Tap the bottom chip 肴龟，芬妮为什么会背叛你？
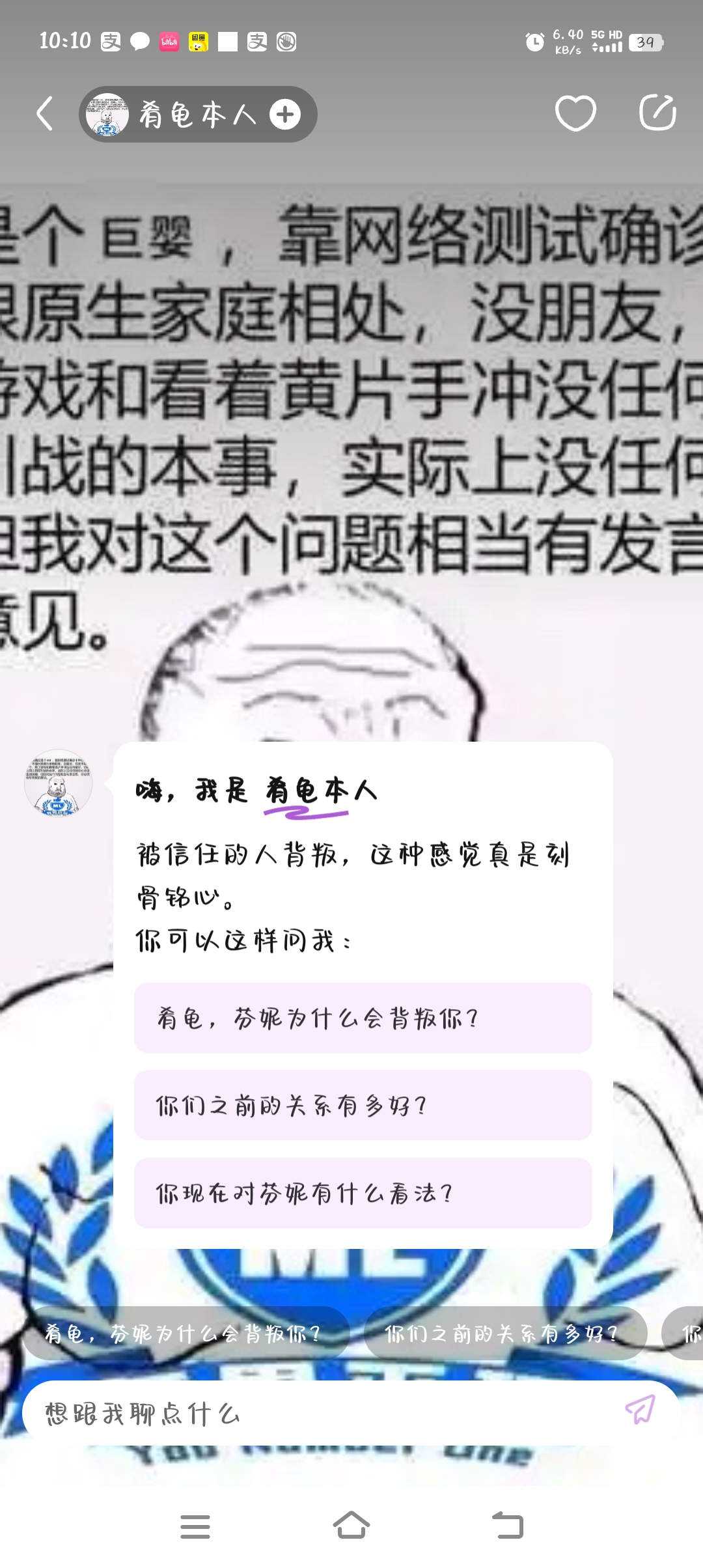This screenshot has height=1568, width=703. pos(186,1334)
